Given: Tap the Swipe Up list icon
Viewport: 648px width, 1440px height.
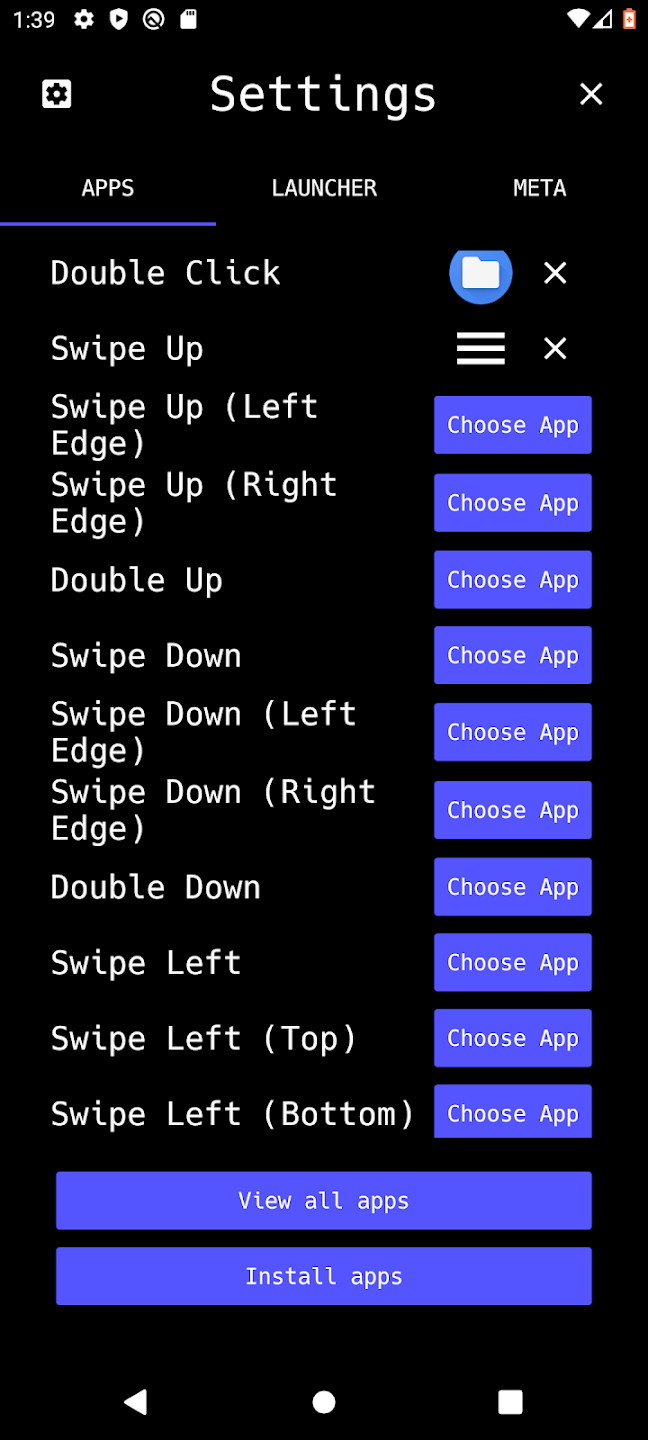Looking at the screenshot, I should point(481,348).
